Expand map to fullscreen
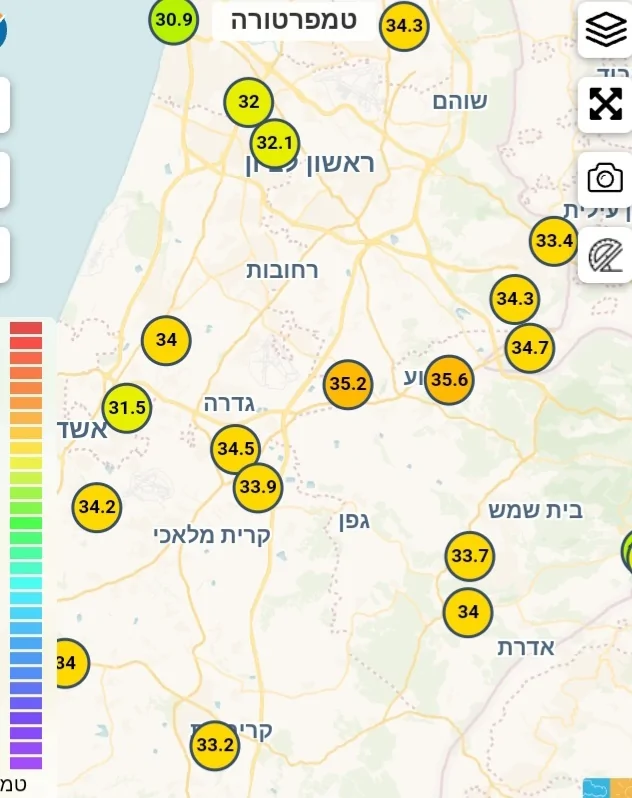This screenshot has height=798, width=632. 605,104
